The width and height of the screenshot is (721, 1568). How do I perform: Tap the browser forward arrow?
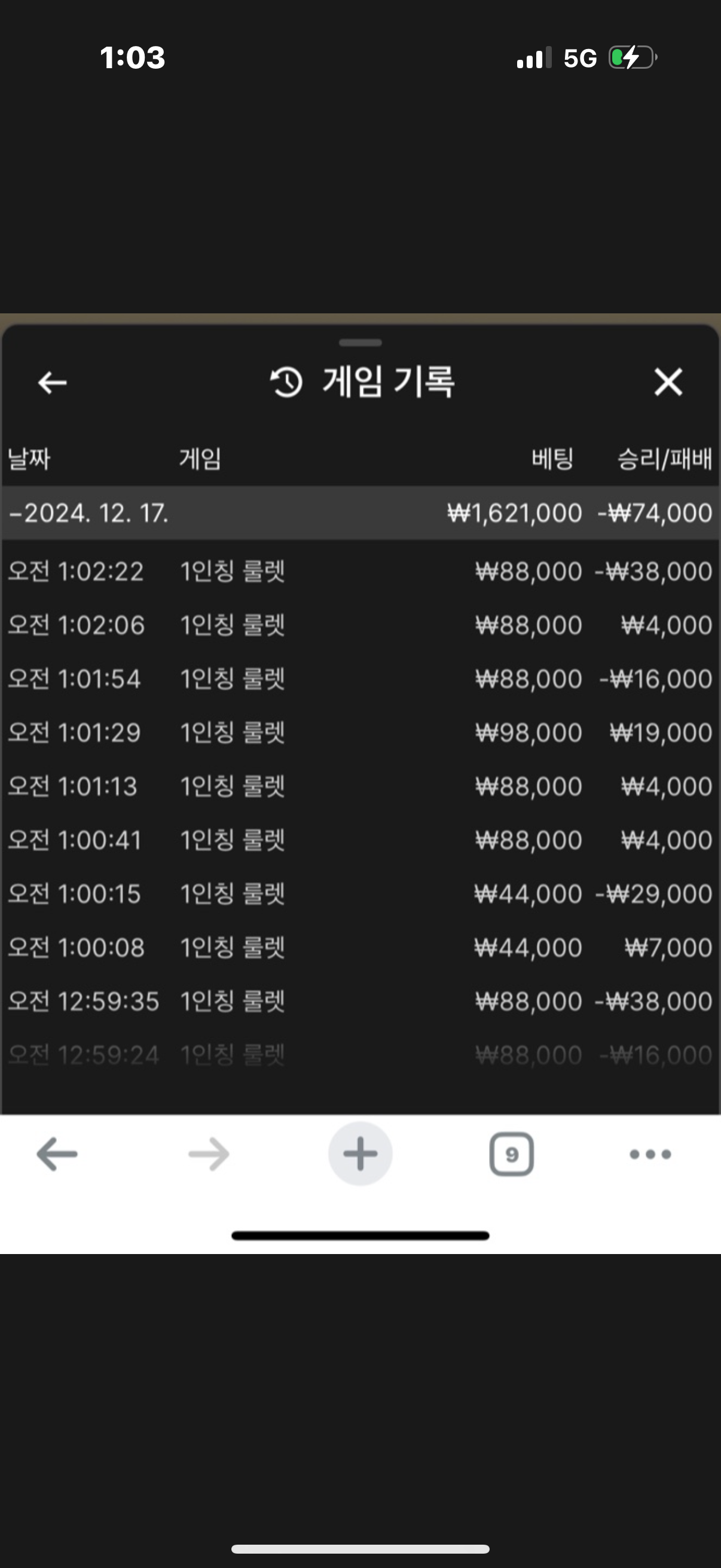pos(209,1154)
